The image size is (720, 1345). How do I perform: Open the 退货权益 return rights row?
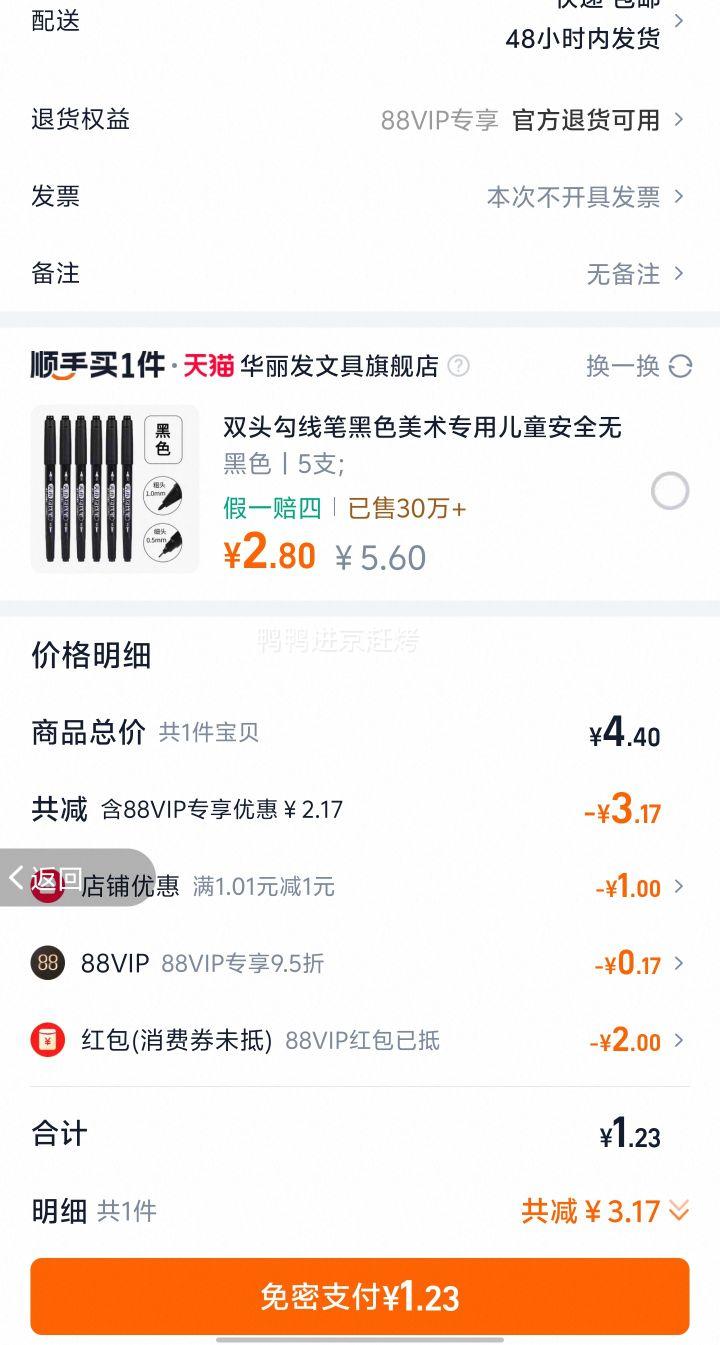click(x=360, y=120)
